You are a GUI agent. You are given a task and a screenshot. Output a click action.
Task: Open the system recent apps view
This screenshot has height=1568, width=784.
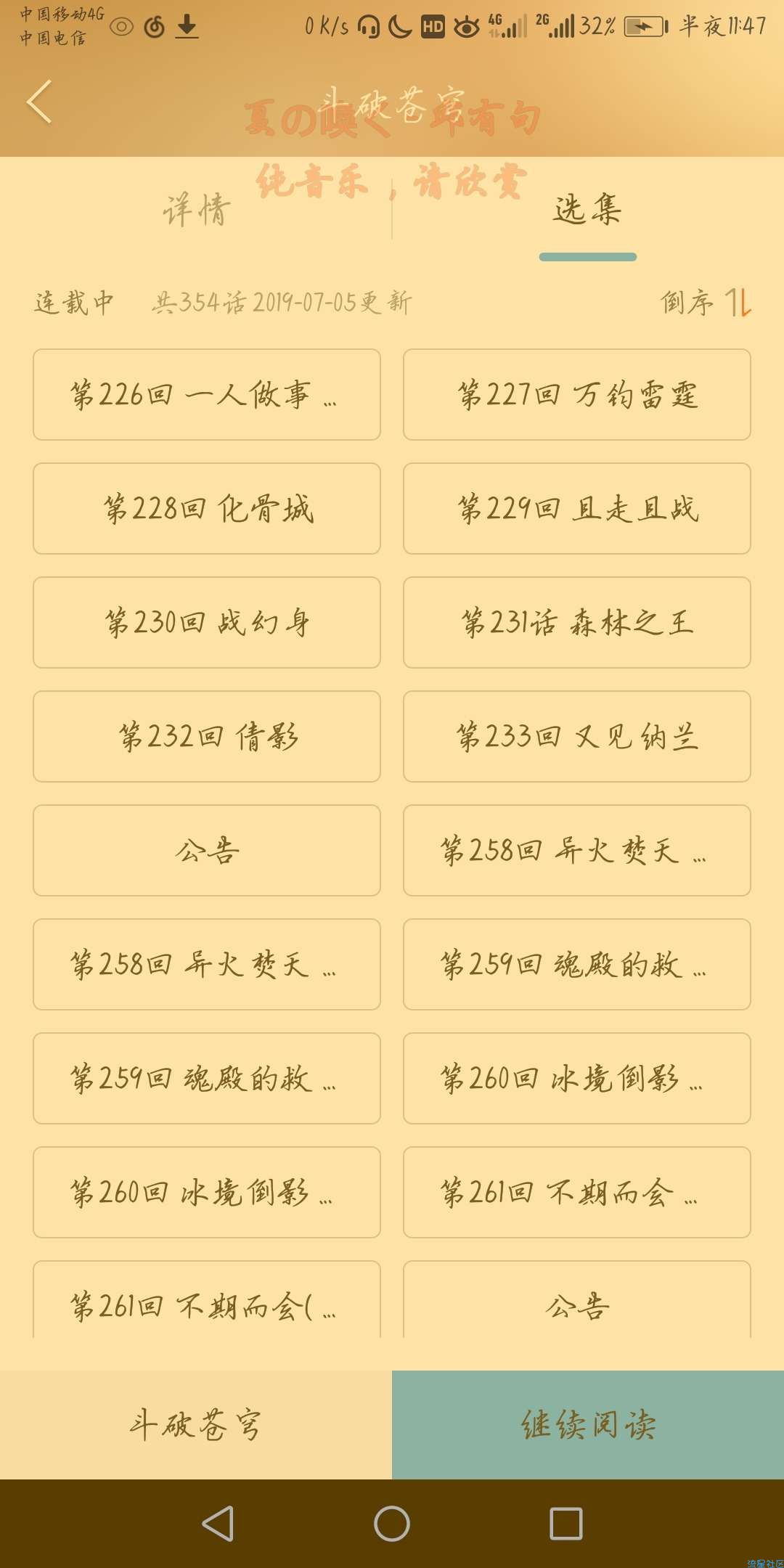click(x=566, y=1523)
